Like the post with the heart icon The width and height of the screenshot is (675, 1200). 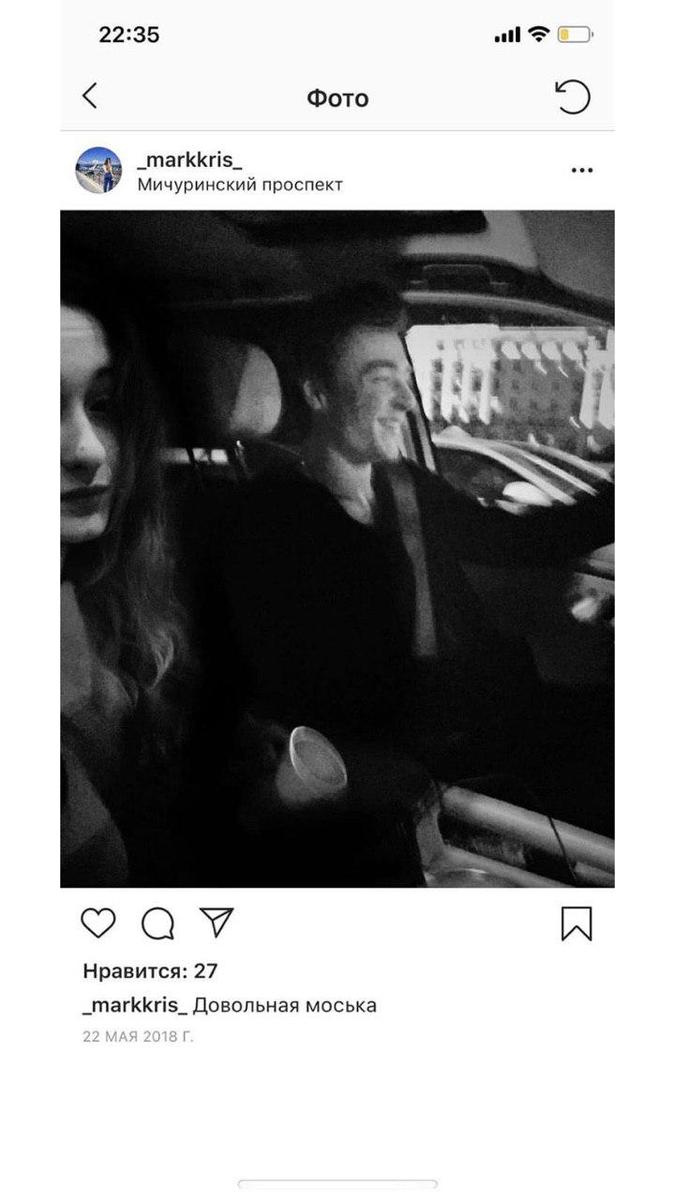pyautogui.click(x=98, y=923)
